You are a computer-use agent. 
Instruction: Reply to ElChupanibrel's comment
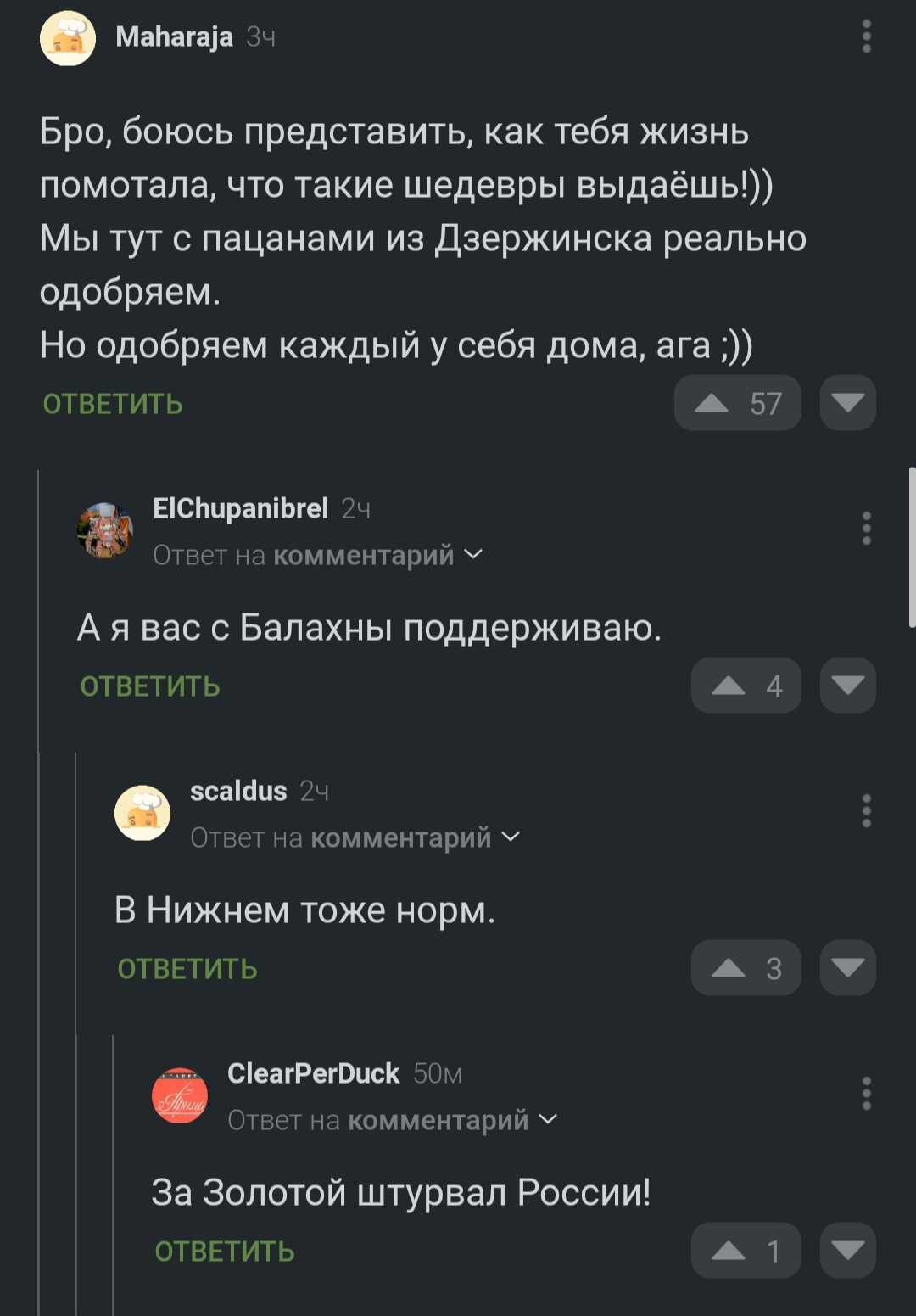[x=150, y=686]
